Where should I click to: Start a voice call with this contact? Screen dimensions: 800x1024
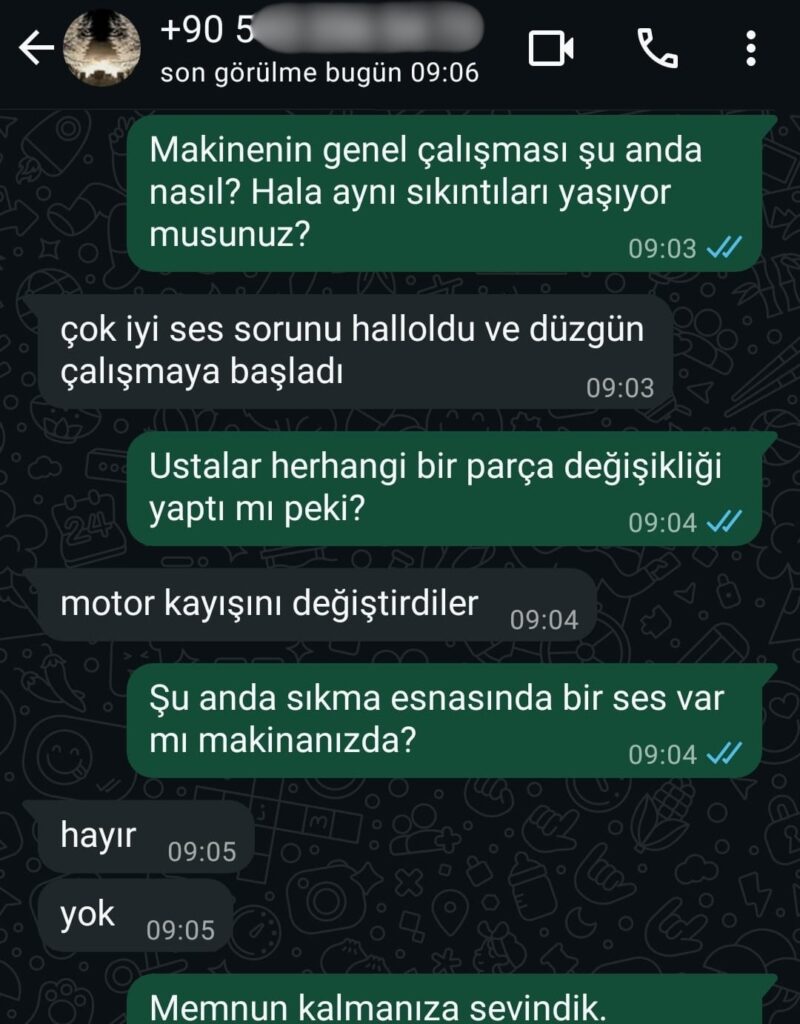(x=657, y=48)
